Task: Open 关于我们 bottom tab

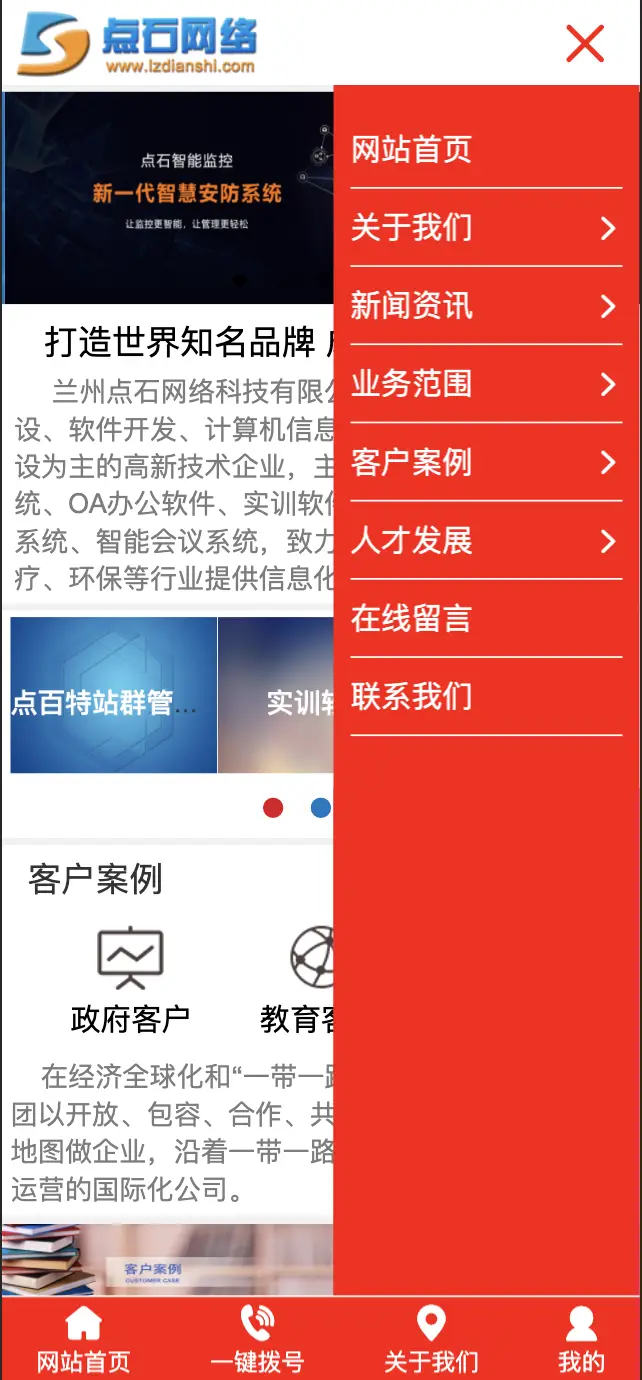Action: [431, 1340]
